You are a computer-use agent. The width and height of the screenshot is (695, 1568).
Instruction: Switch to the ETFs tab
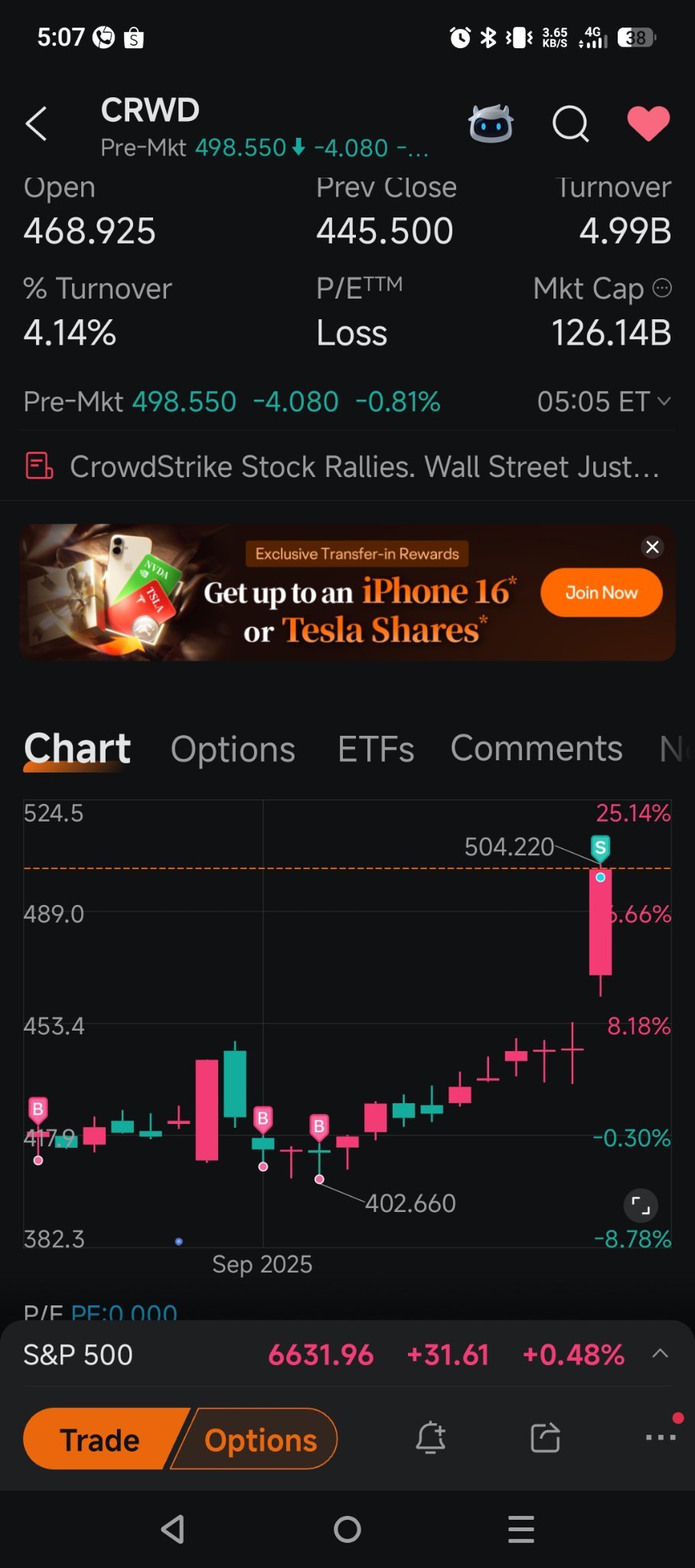pos(376,749)
